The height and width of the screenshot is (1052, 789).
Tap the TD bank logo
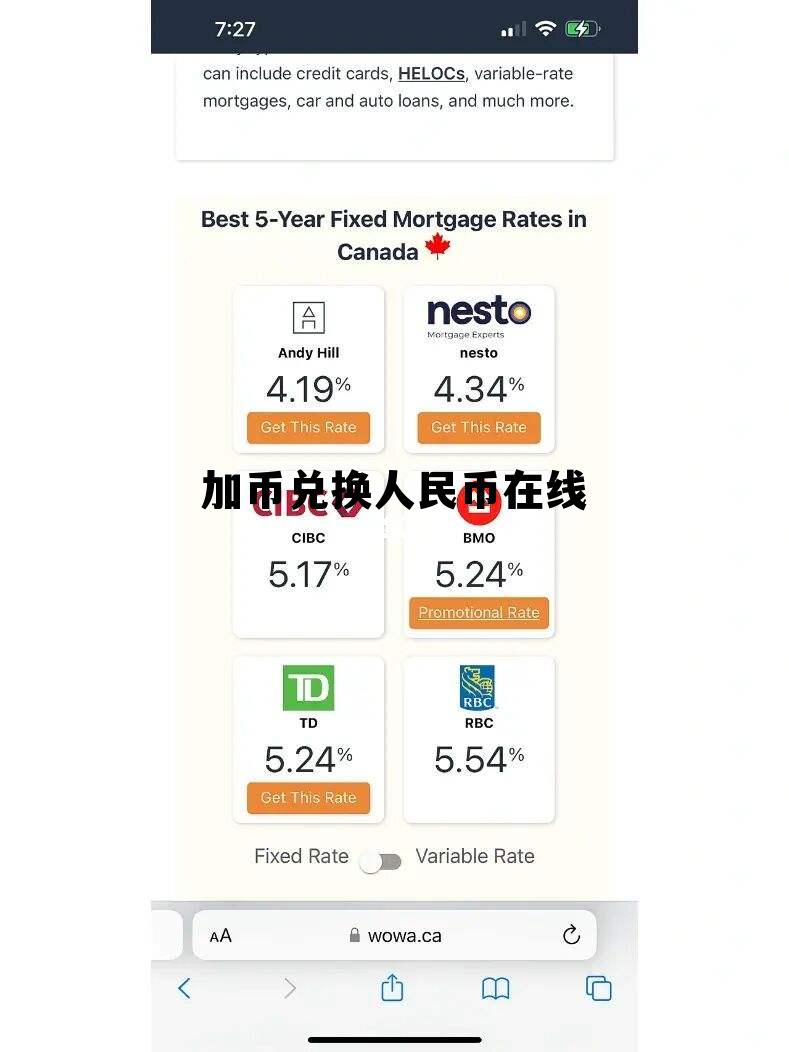click(x=308, y=688)
